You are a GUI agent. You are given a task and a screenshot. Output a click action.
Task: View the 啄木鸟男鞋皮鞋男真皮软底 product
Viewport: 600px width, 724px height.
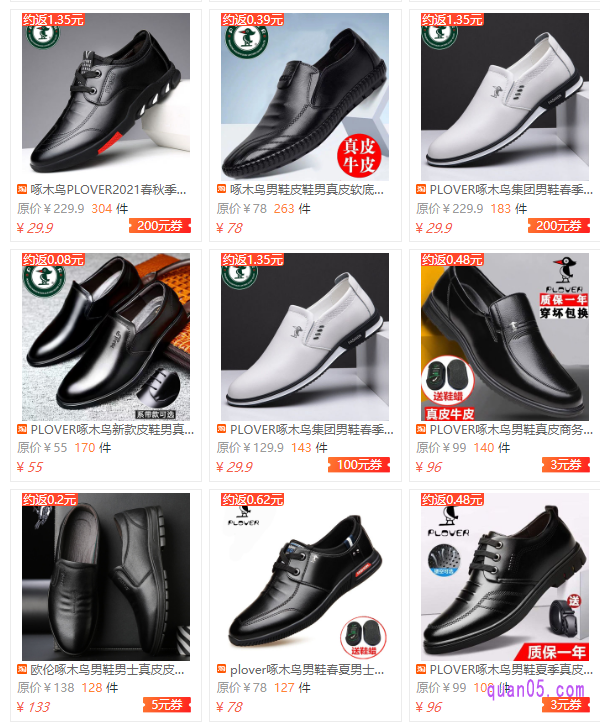coord(306,189)
